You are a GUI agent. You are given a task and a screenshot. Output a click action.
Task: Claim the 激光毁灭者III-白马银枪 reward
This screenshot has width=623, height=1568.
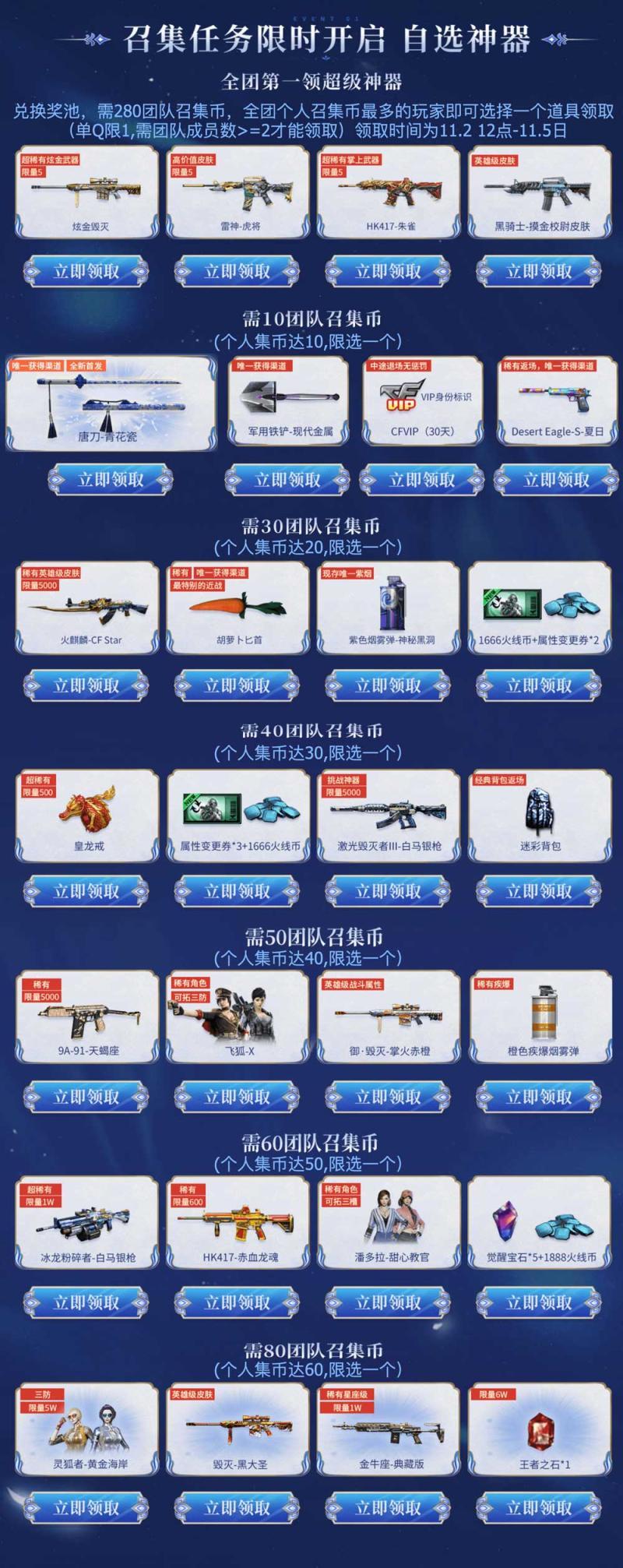(388, 890)
